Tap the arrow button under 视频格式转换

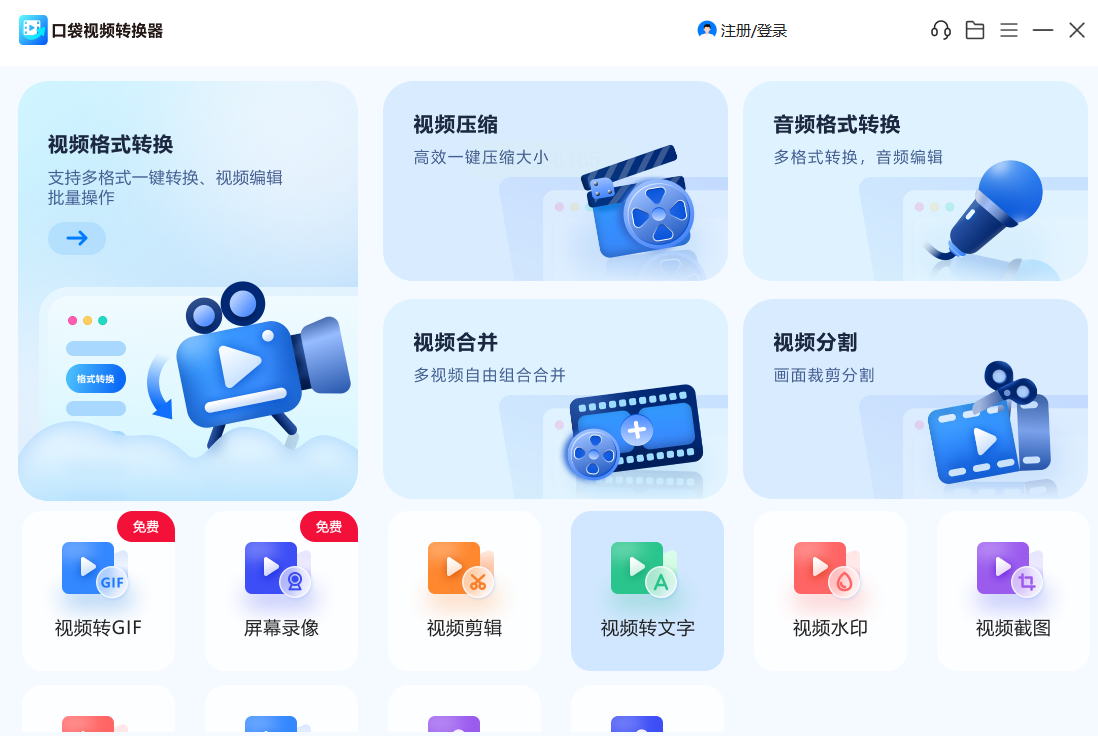pos(77,238)
